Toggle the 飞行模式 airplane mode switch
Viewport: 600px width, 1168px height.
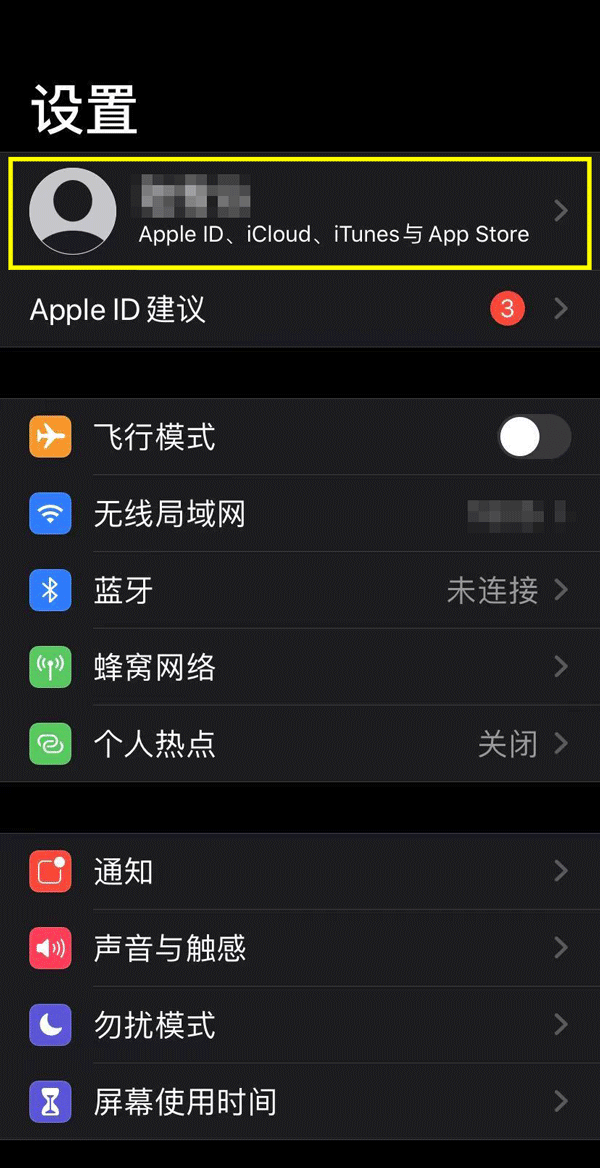tap(534, 437)
